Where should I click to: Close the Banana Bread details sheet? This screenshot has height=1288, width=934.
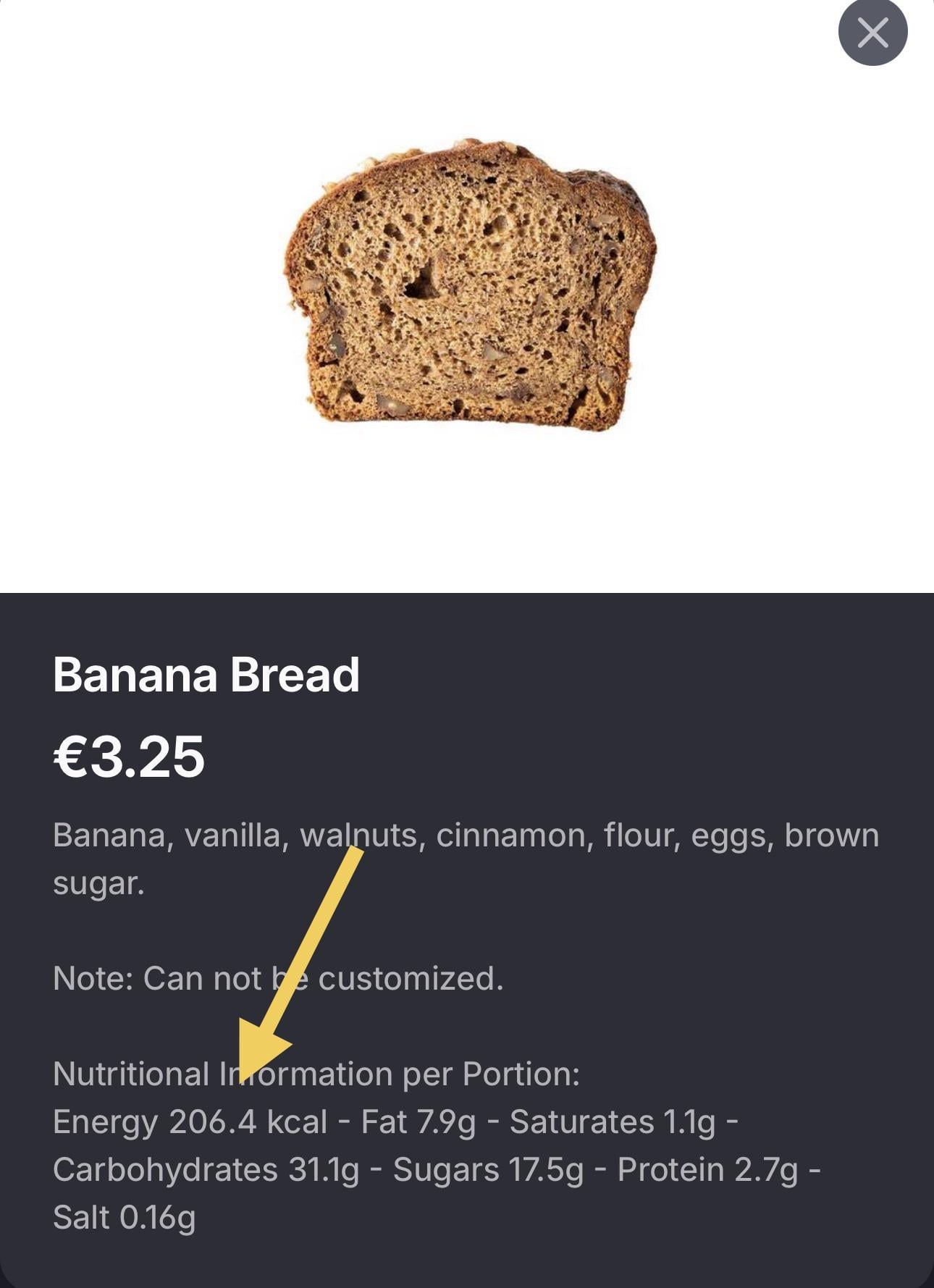point(872,33)
